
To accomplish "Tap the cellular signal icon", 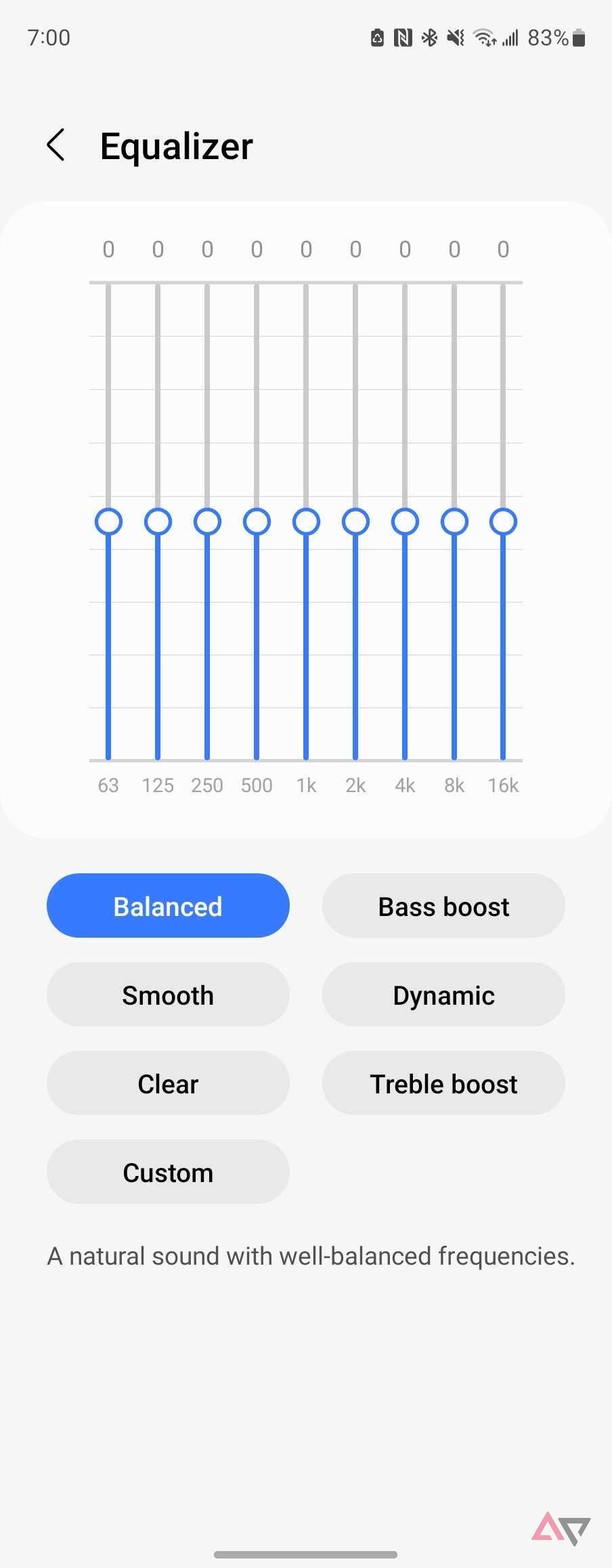I will pos(512,37).
